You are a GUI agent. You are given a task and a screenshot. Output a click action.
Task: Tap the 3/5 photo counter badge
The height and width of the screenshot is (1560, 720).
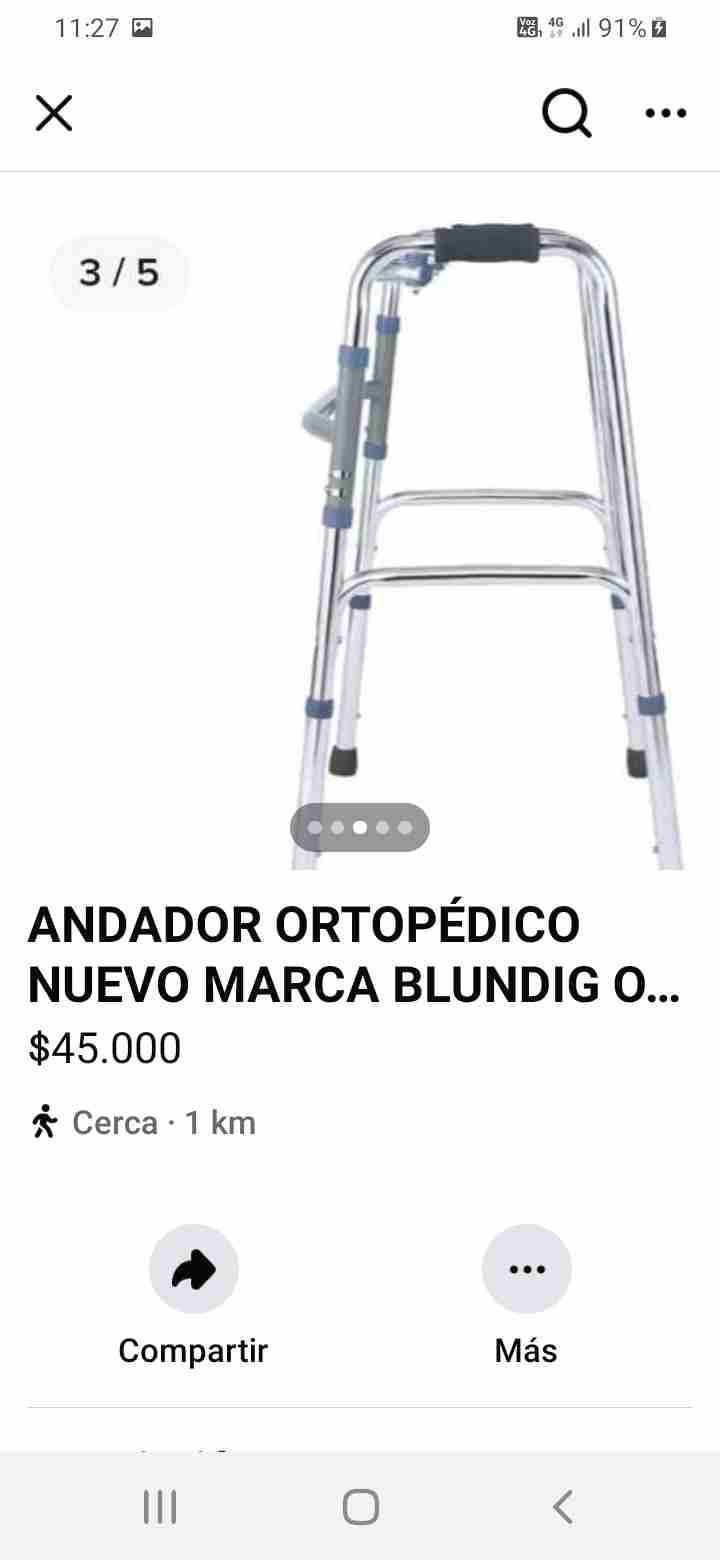point(119,272)
